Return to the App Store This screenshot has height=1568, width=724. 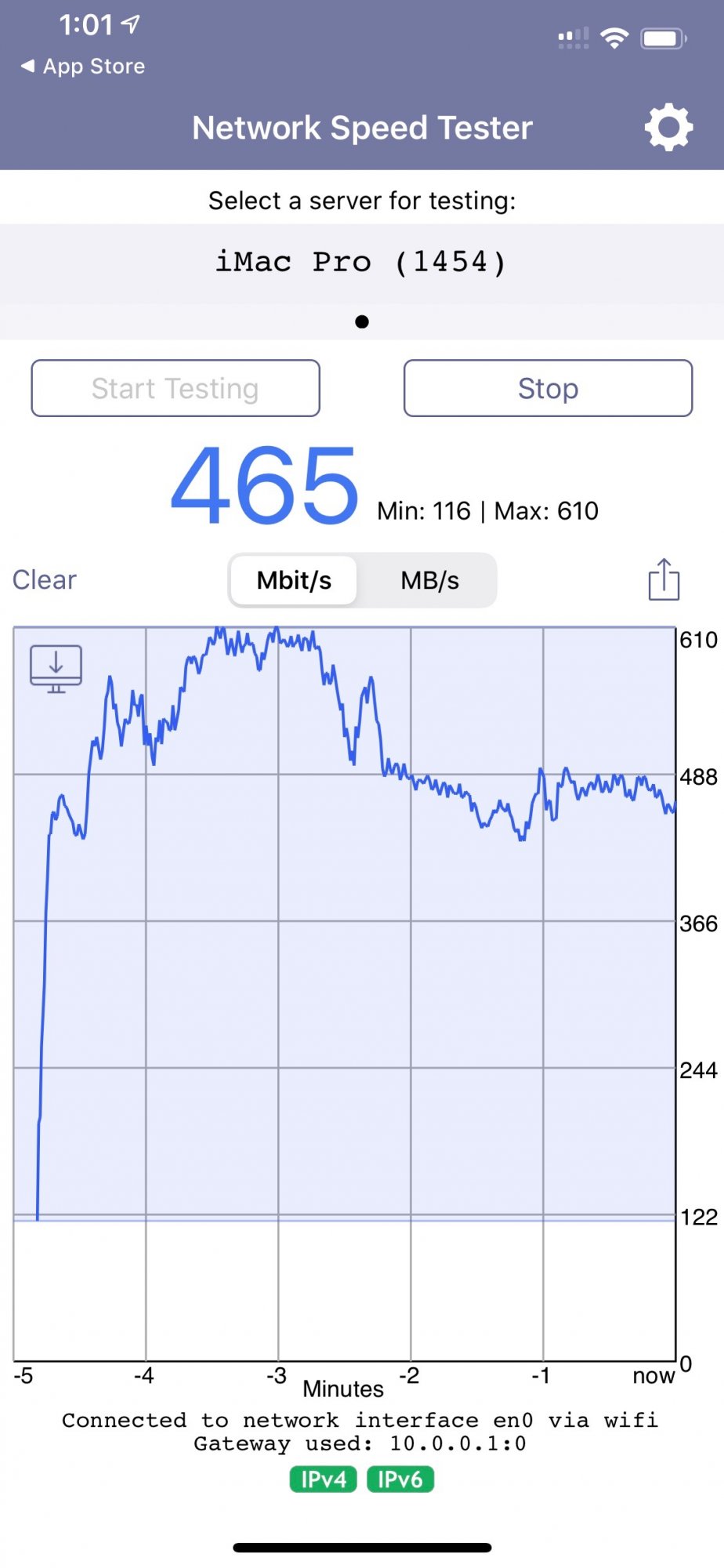(x=83, y=67)
